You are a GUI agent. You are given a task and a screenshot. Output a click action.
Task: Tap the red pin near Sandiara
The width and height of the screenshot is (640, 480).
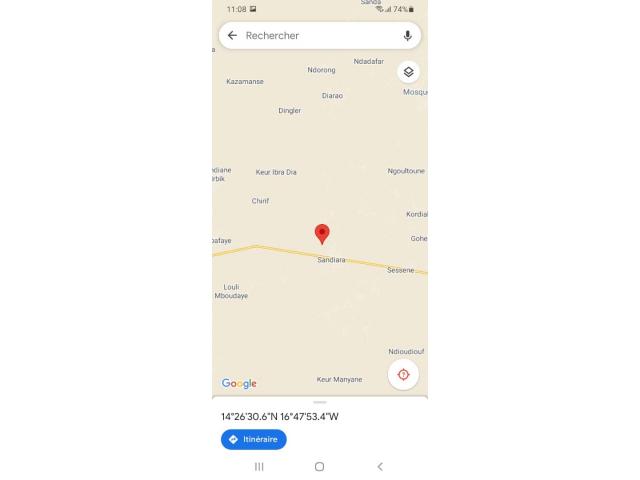pyautogui.click(x=322, y=233)
